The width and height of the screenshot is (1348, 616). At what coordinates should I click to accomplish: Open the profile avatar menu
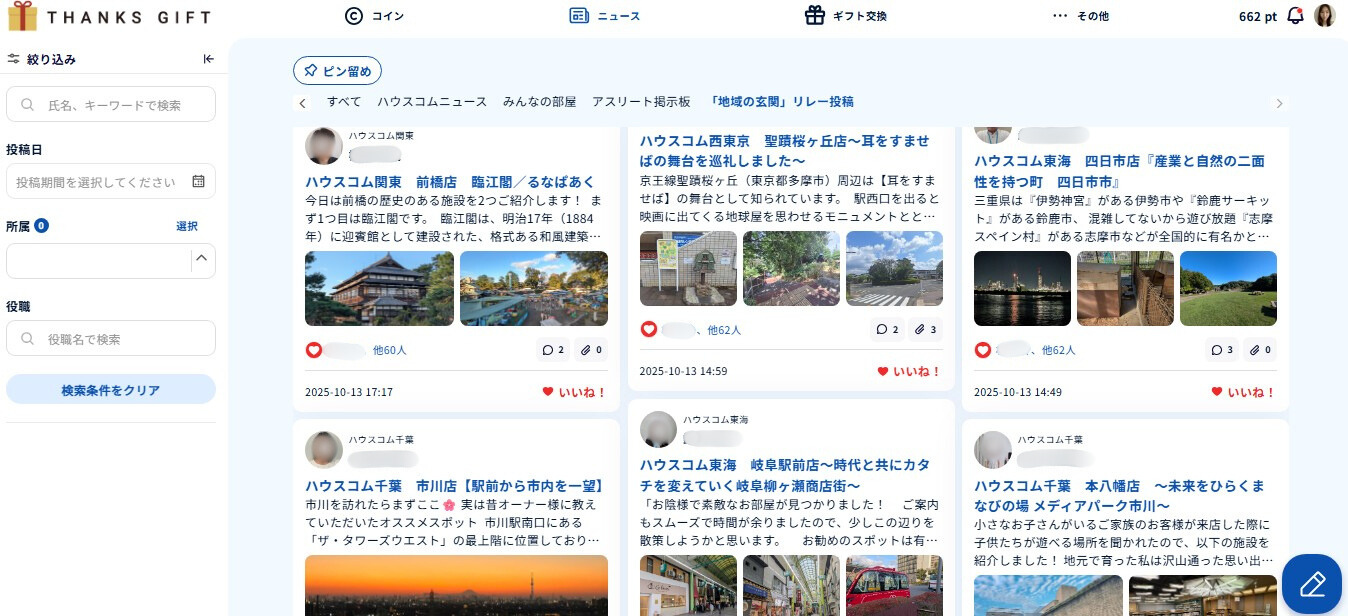(x=1324, y=16)
